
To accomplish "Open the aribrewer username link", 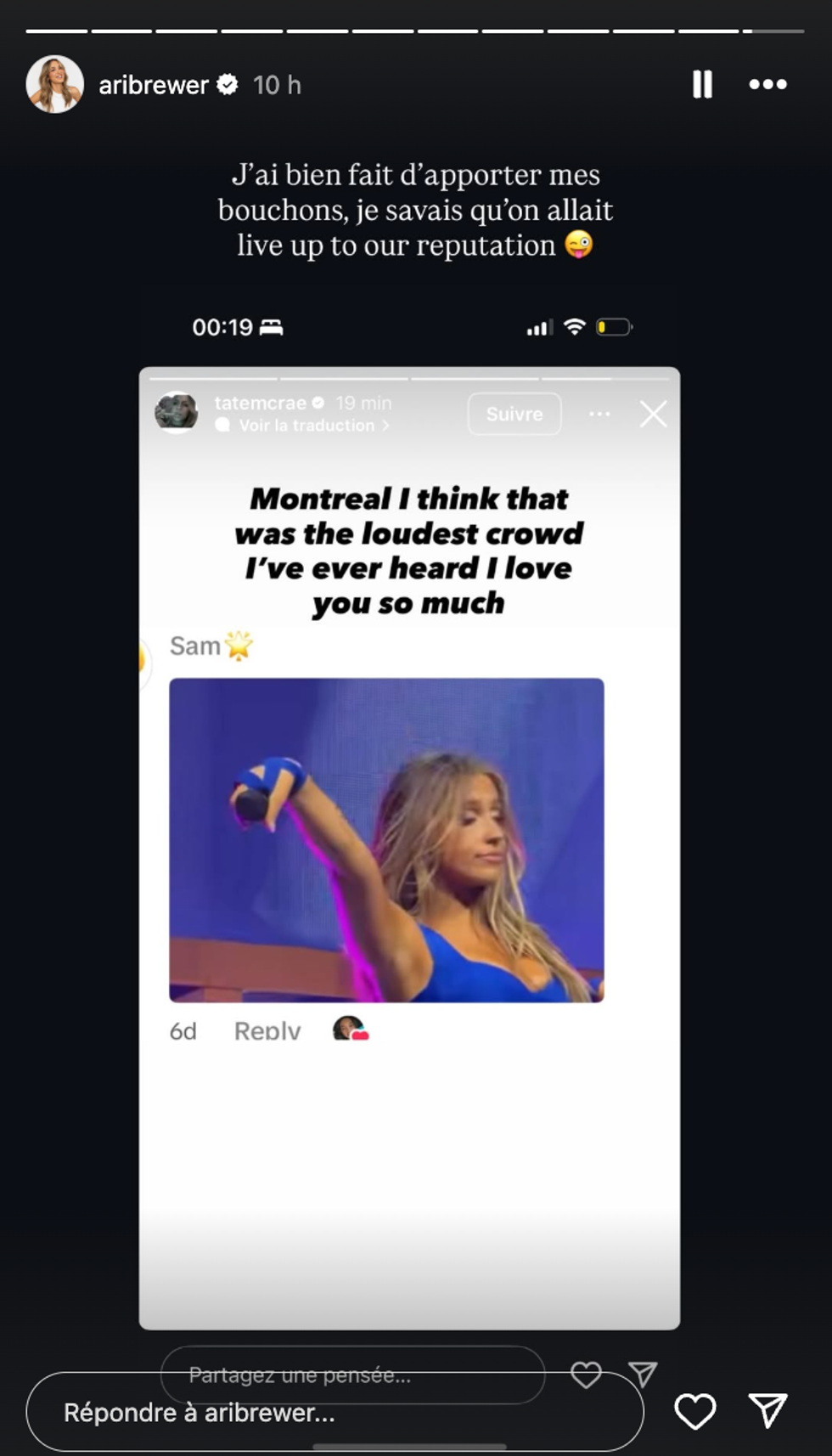I will pyautogui.click(x=154, y=85).
